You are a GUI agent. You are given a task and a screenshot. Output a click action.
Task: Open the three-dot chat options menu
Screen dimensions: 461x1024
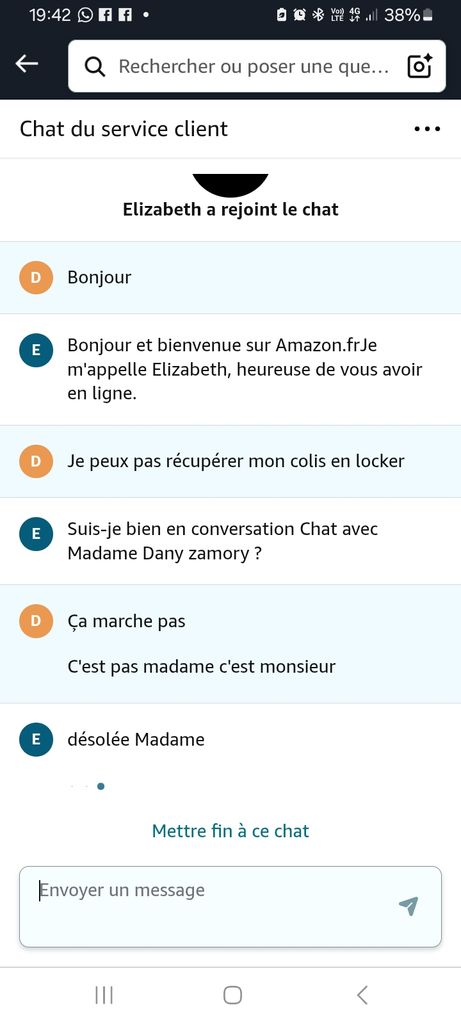[427, 129]
